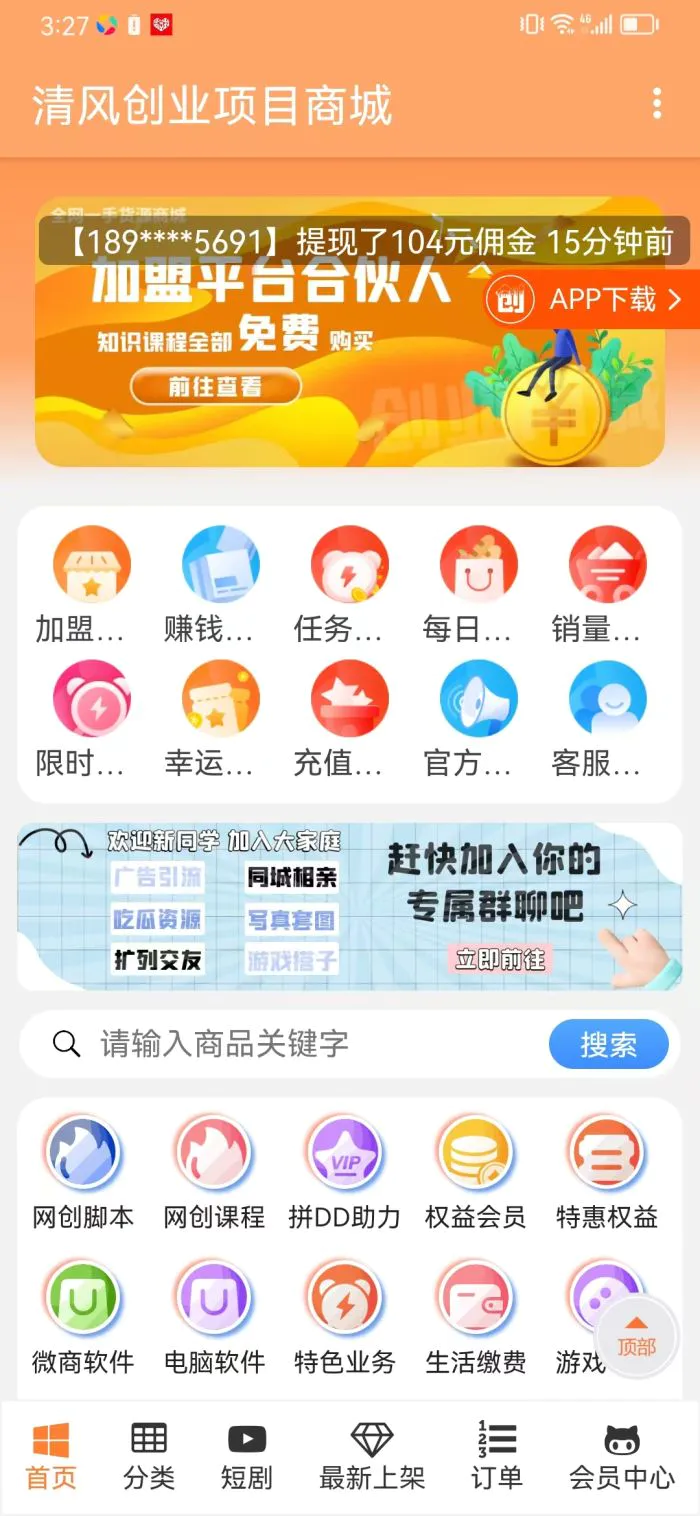Switch to the 短剧 tab
The height and width of the screenshot is (1516, 700).
pos(246,1457)
